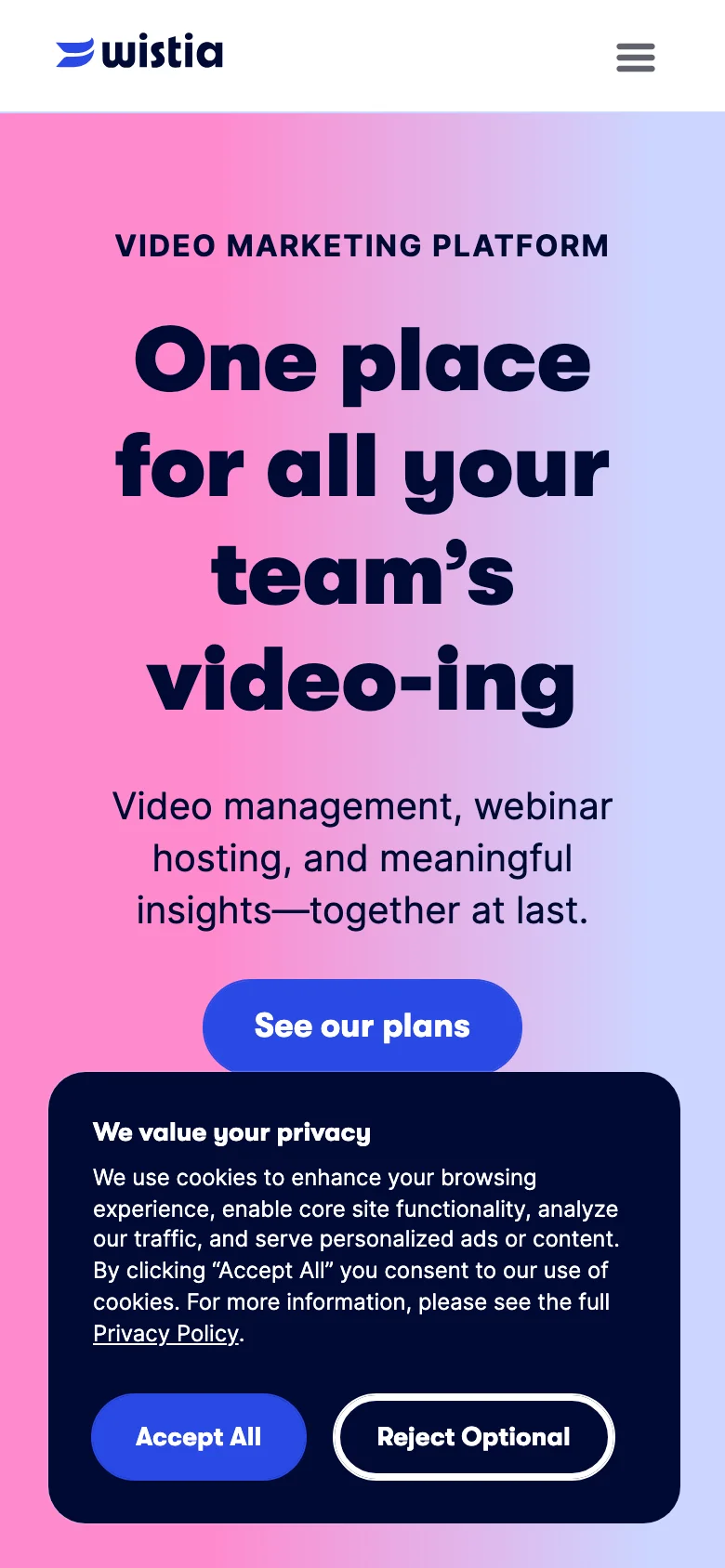The image size is (725, 1568).
Task: Accept all cookies
Action: [199, 1436]
